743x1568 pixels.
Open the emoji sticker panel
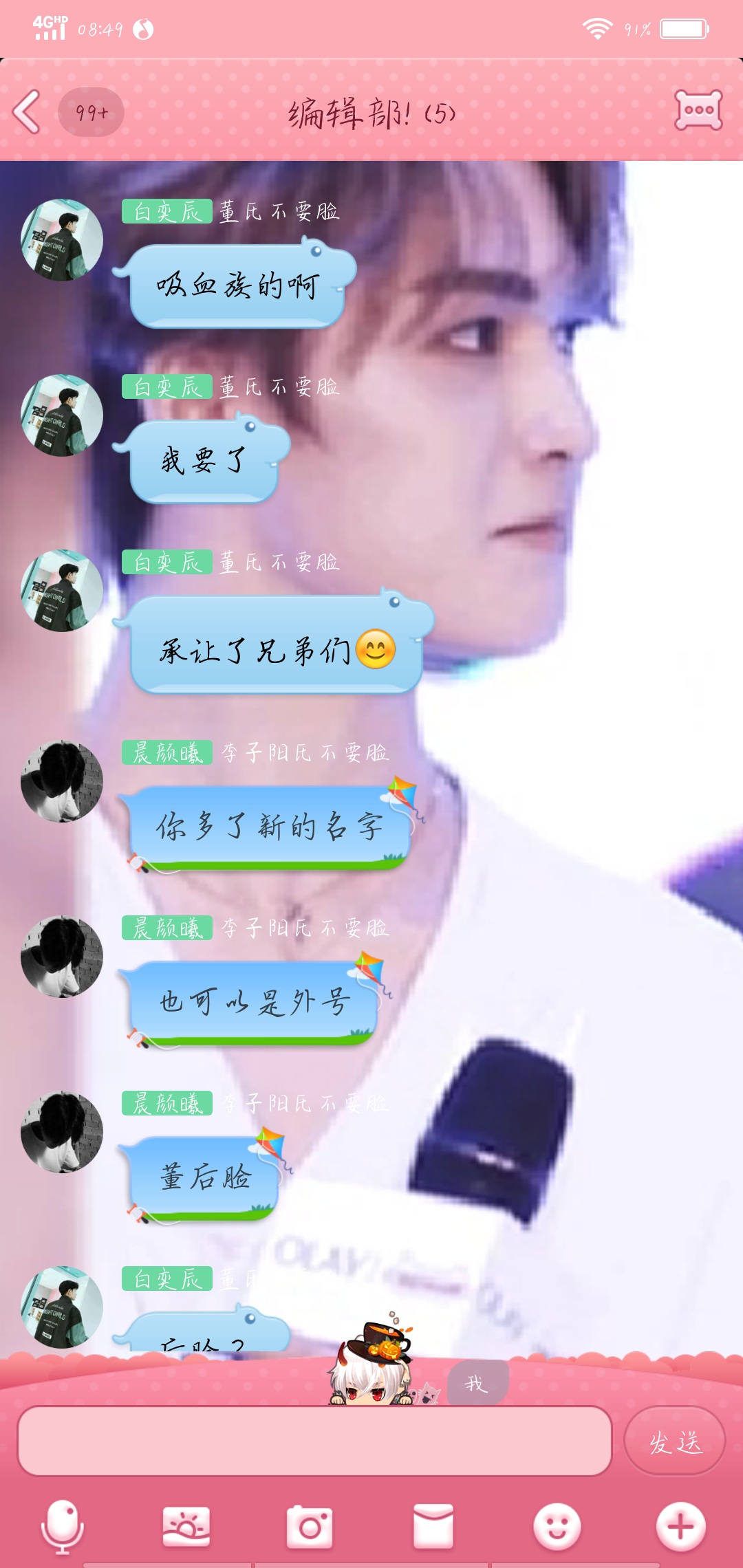[x=557, y=1527]
